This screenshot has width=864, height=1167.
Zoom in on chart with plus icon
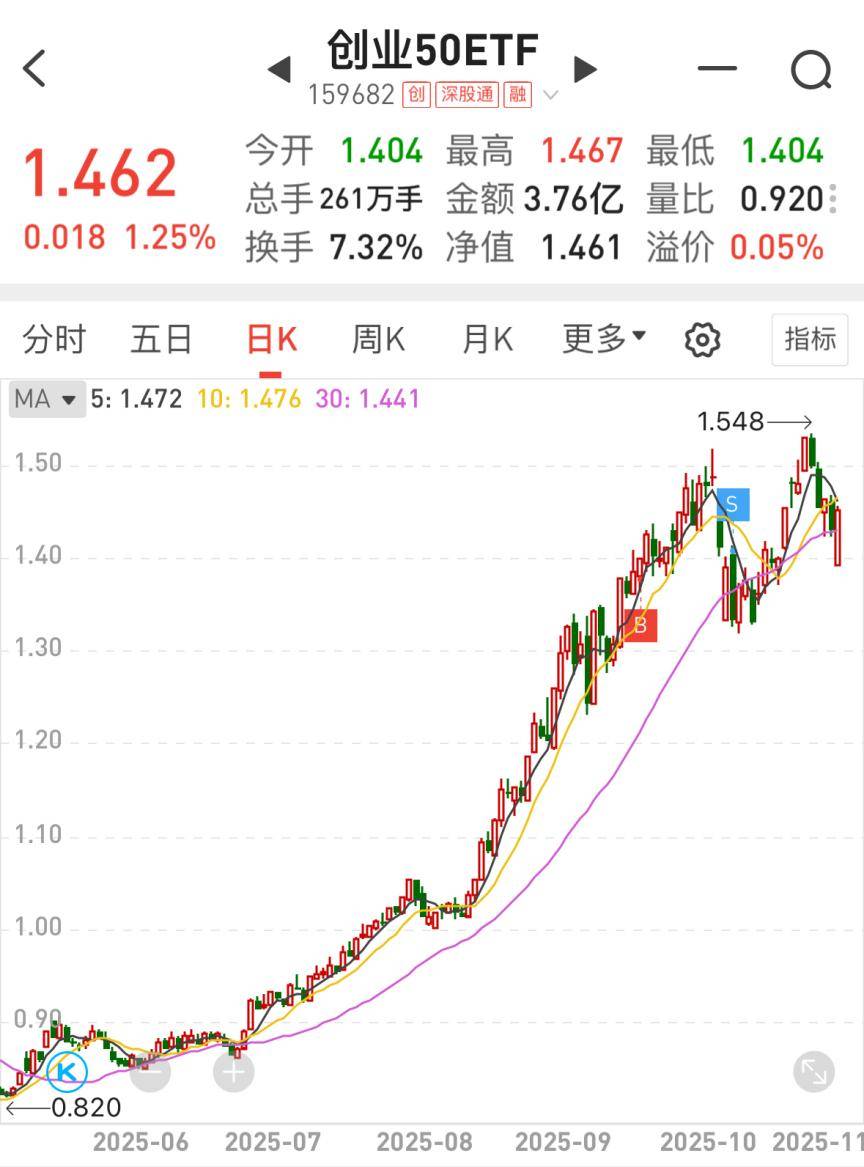pos(232,1071)
